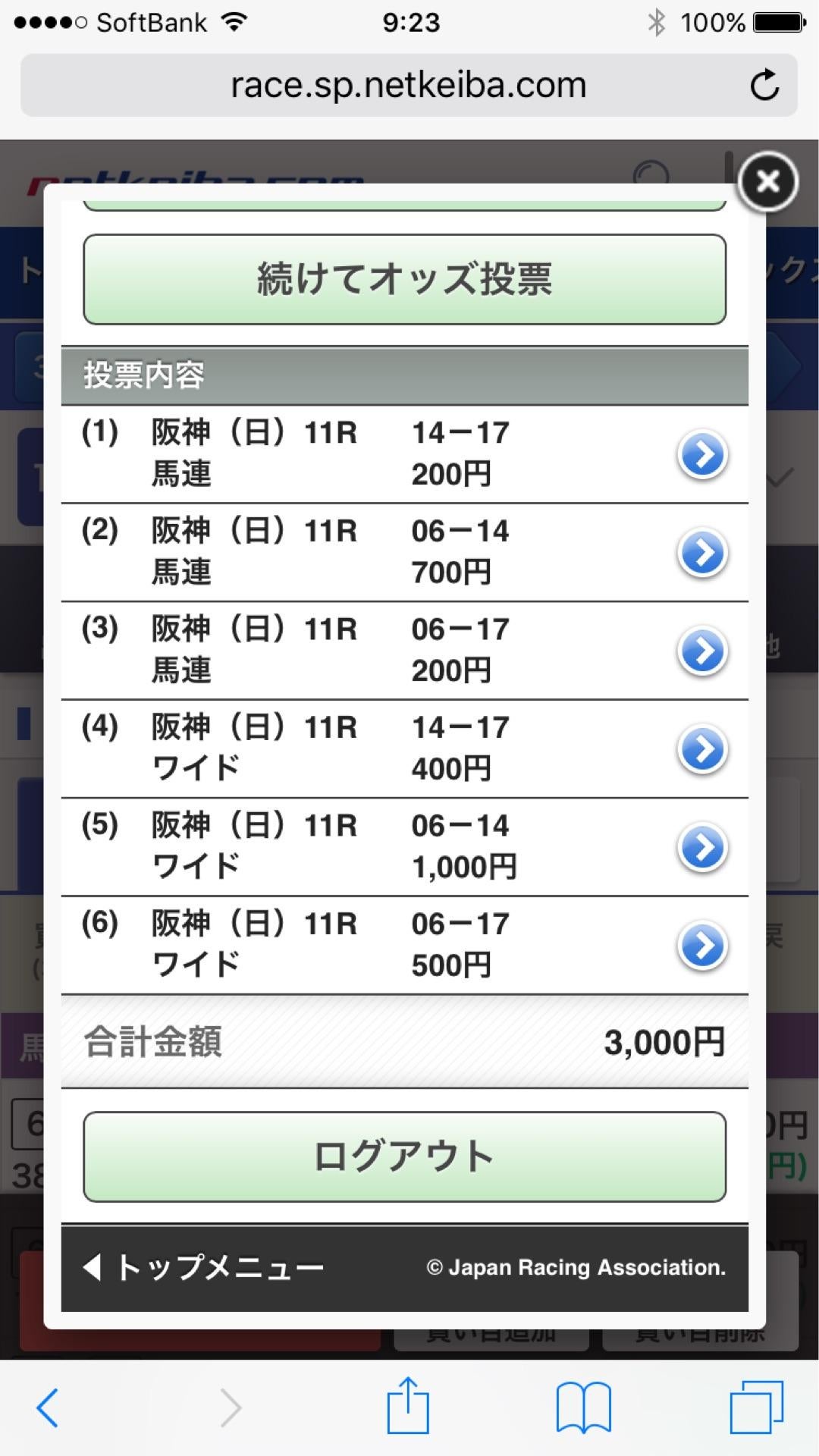Viewport: 819px width, 1456px height.
Task: Close the betting confirmation popup
Action: pos(767,182)
